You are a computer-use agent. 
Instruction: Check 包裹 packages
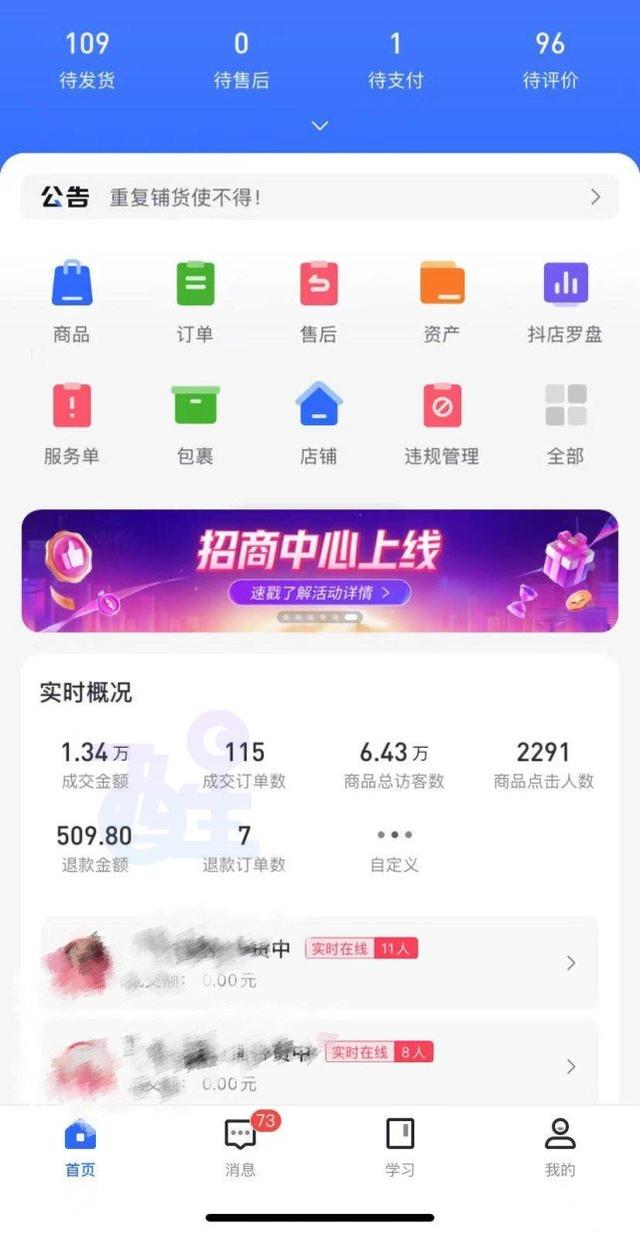coord(195,424)
